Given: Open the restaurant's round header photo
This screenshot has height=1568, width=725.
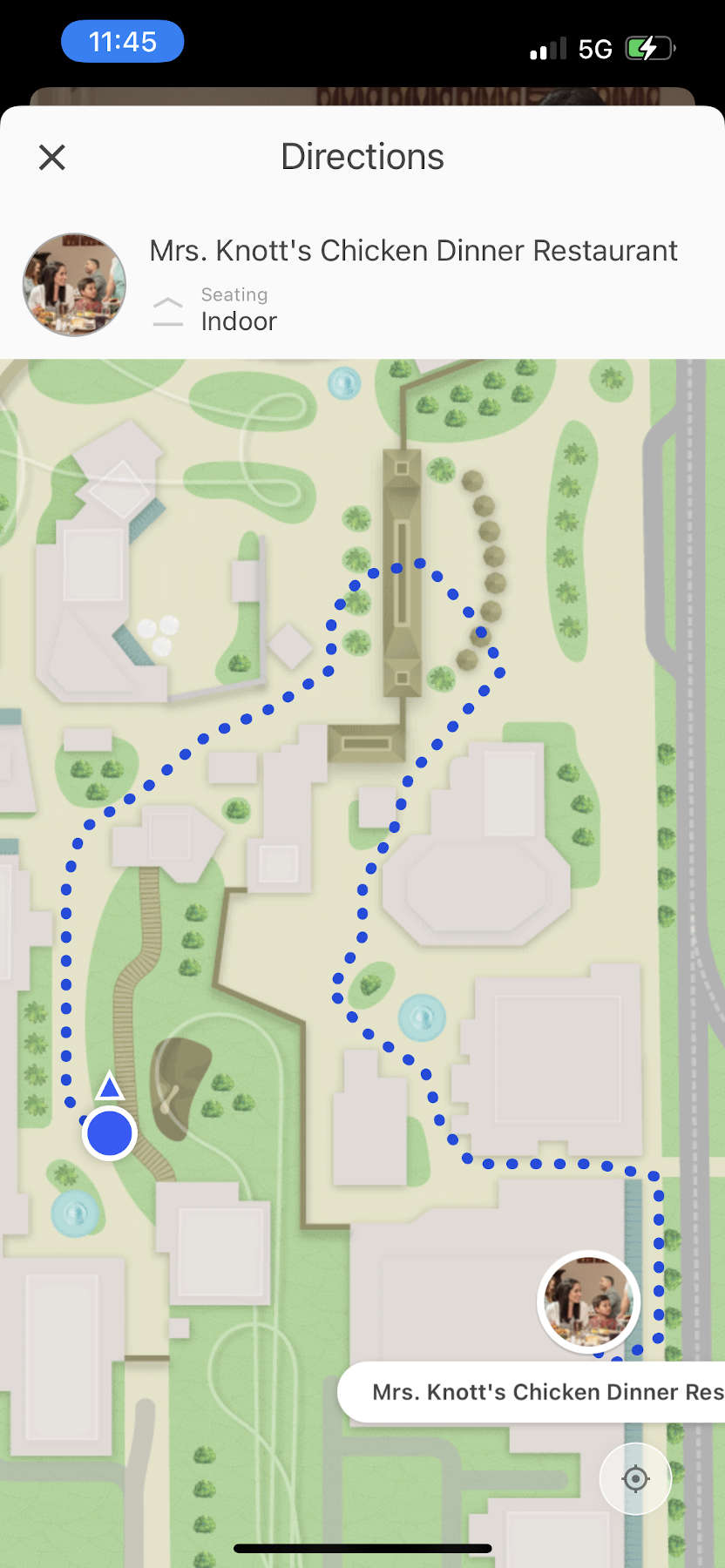Looking at the screenshot, I should pyautogui.click(x=74, y=285).
